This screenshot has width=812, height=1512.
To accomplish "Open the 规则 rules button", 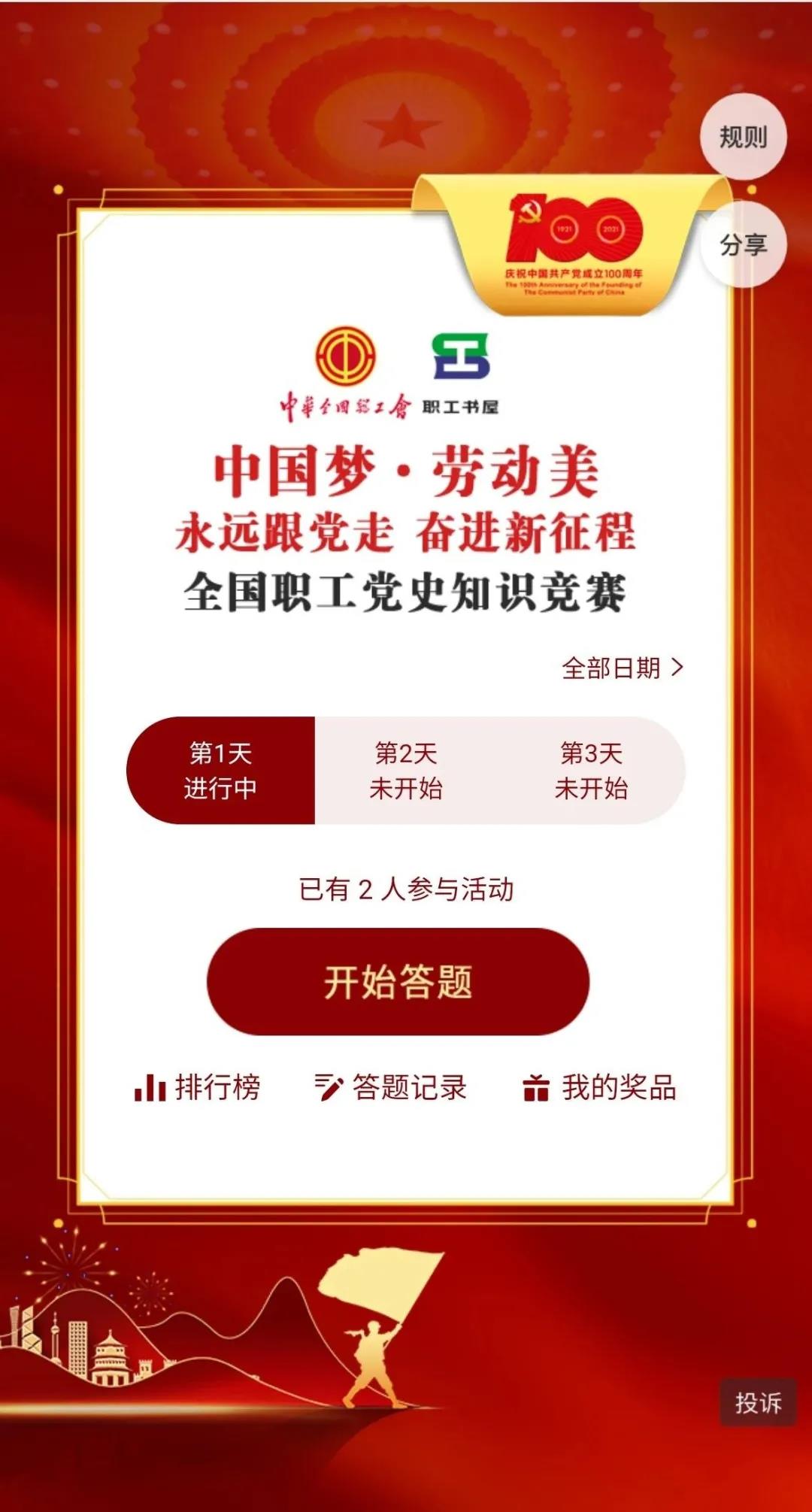I will click(743, 137).
